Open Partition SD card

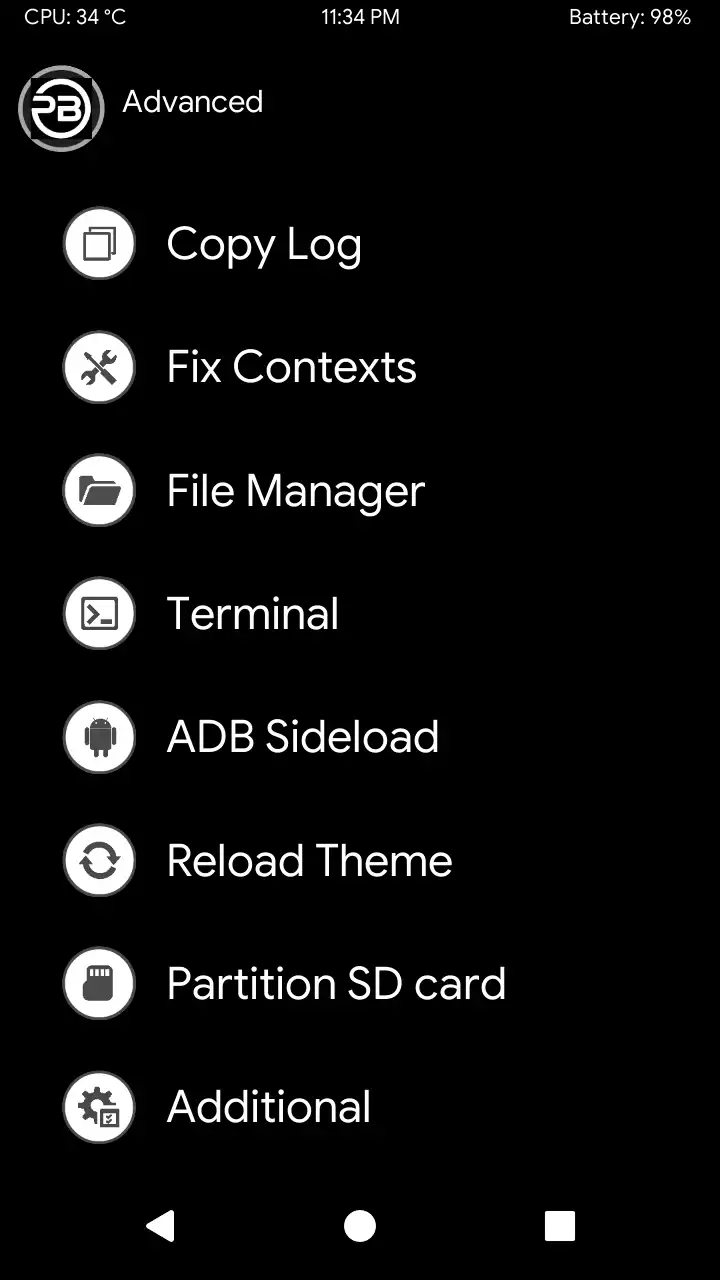pos(336,984)
